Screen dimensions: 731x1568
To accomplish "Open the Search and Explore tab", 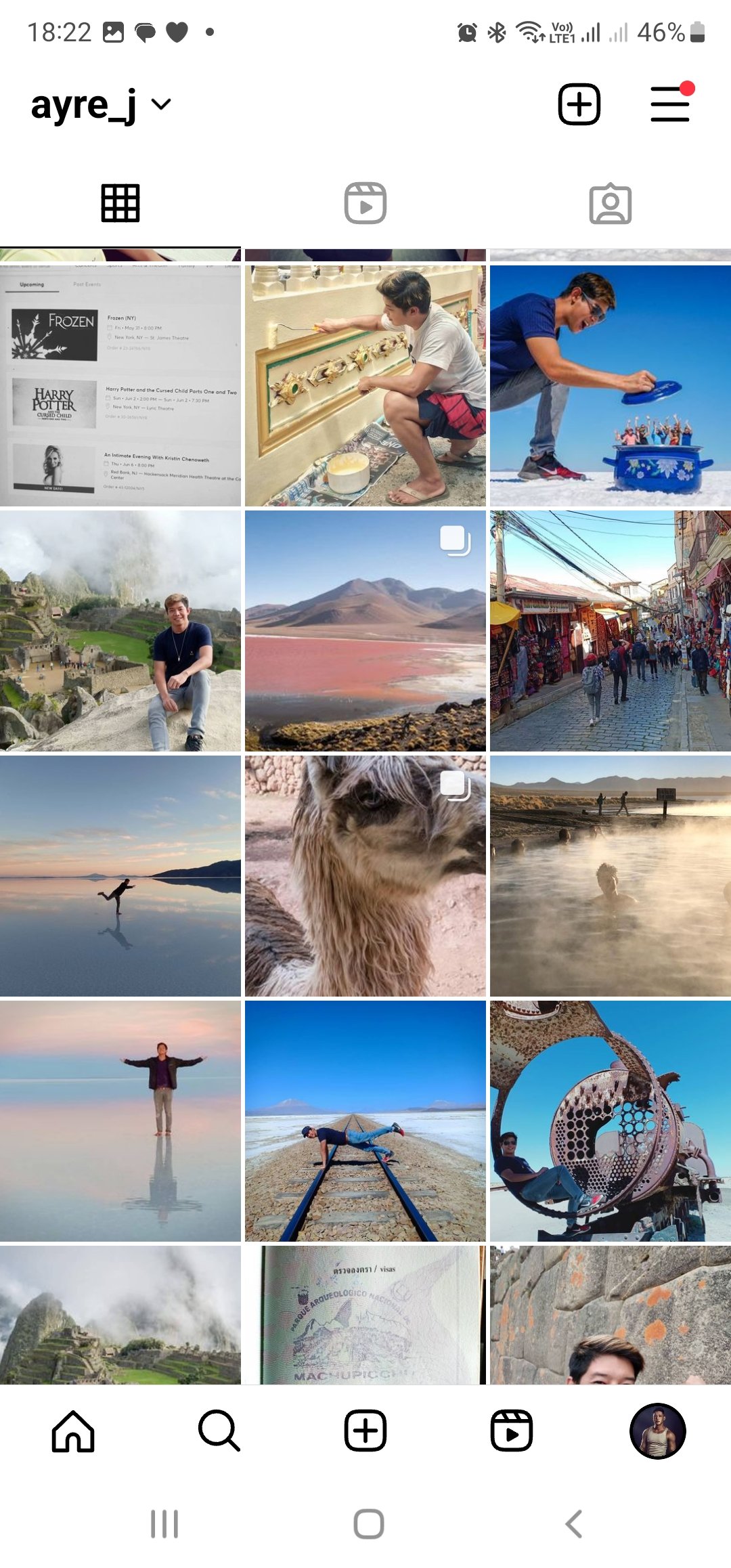I will click(219, 1431).
